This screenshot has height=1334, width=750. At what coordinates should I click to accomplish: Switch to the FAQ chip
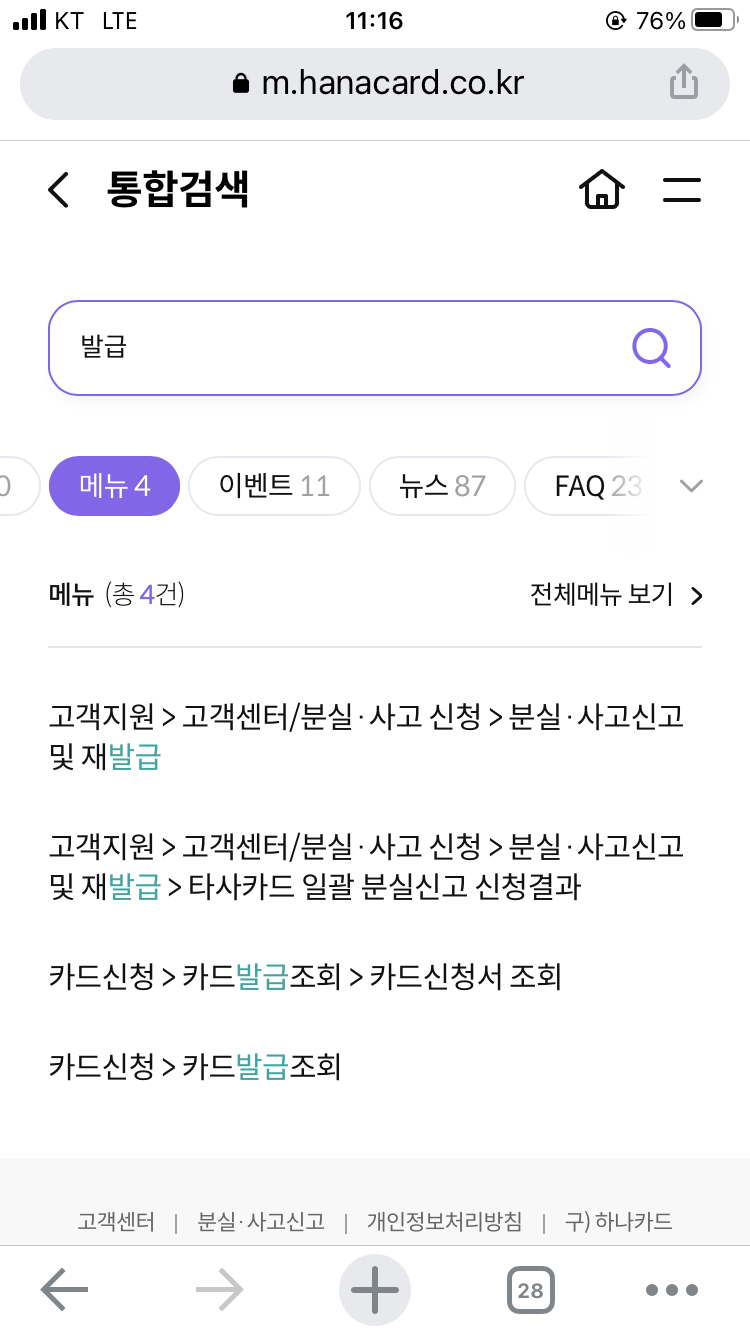click(x=598, y=486)
